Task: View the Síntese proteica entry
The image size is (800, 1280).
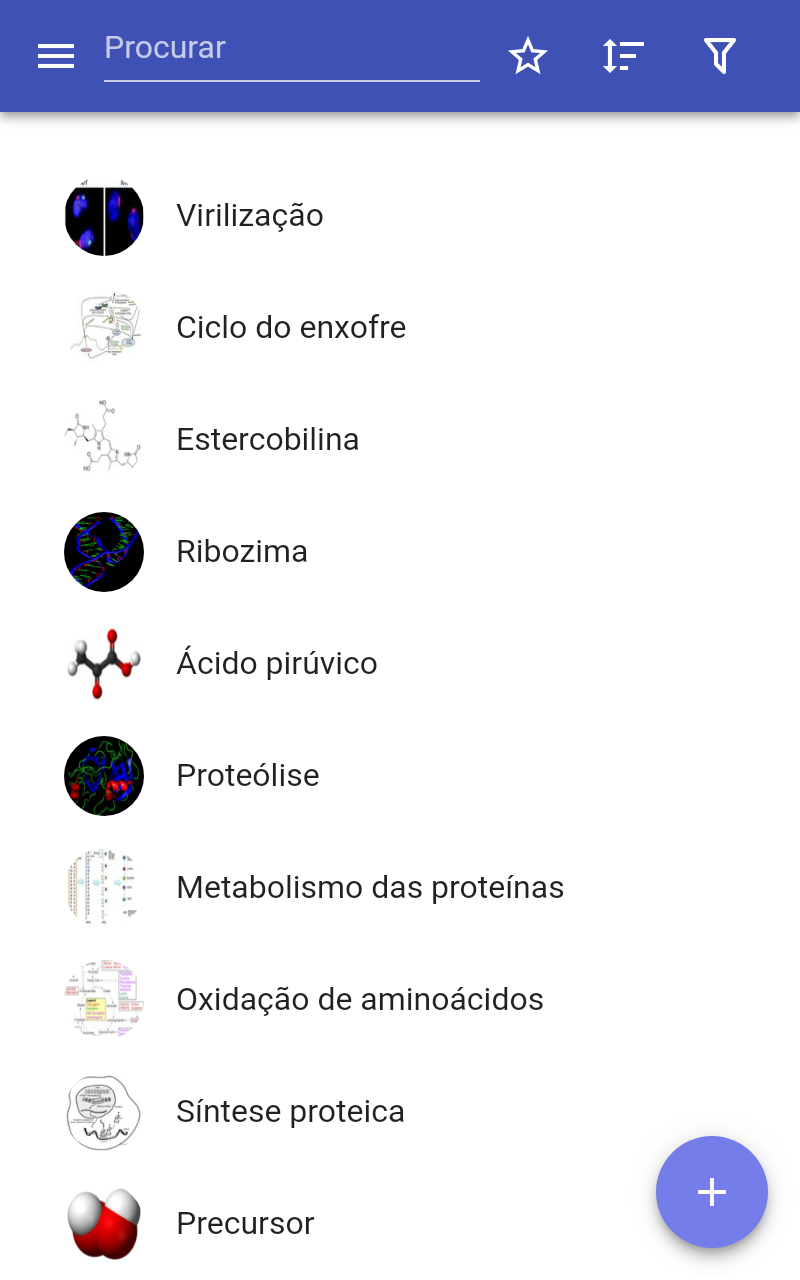Action: (x=290, y=1112)
